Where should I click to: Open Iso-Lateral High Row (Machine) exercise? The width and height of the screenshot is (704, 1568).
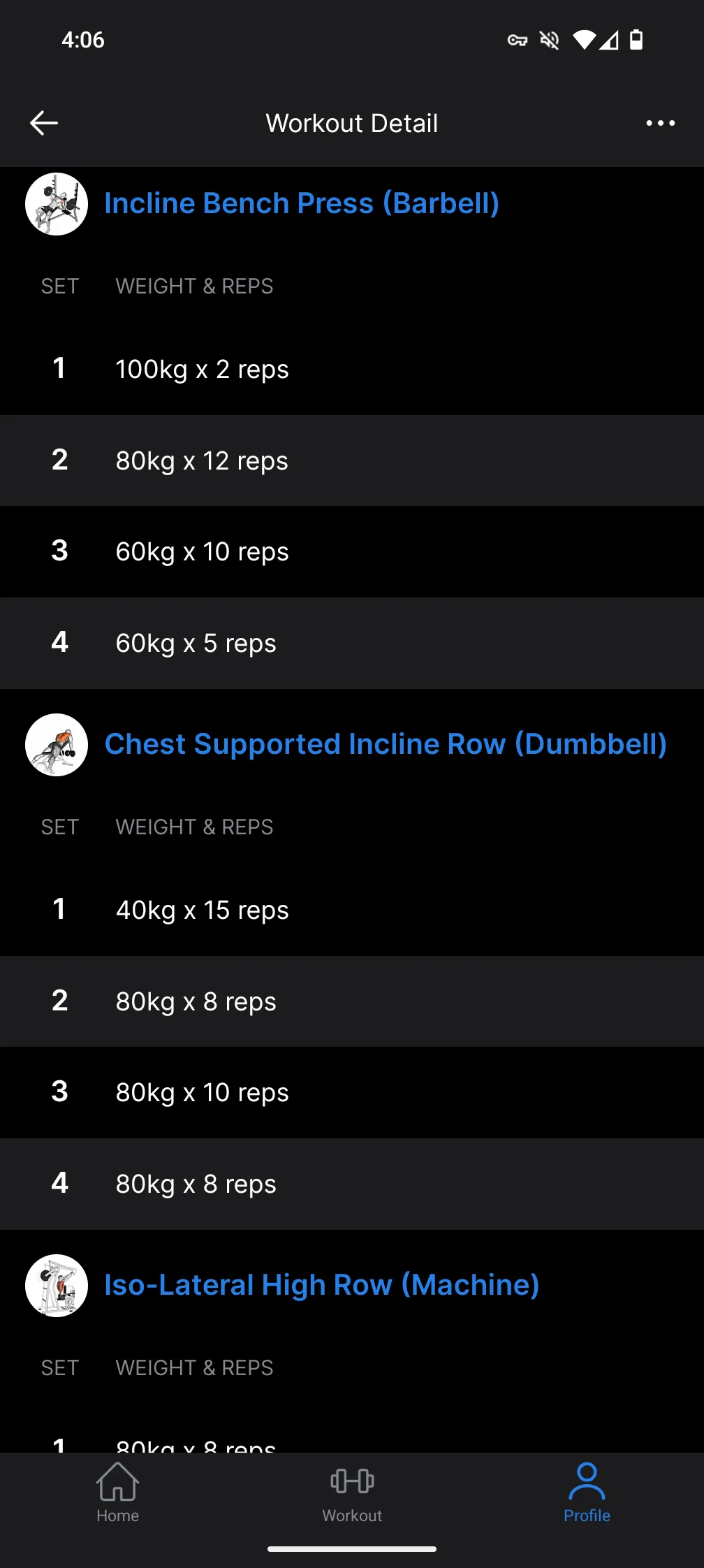click(x=322, y=1285)
